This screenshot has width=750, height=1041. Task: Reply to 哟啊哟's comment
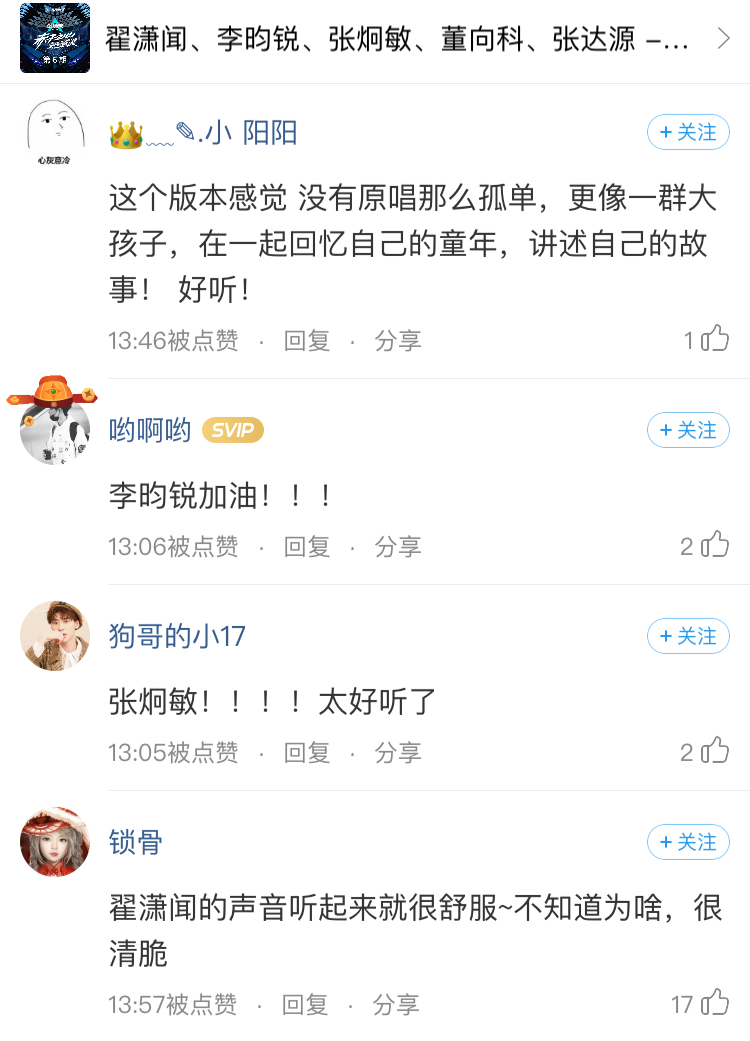[x=306, y=546]
